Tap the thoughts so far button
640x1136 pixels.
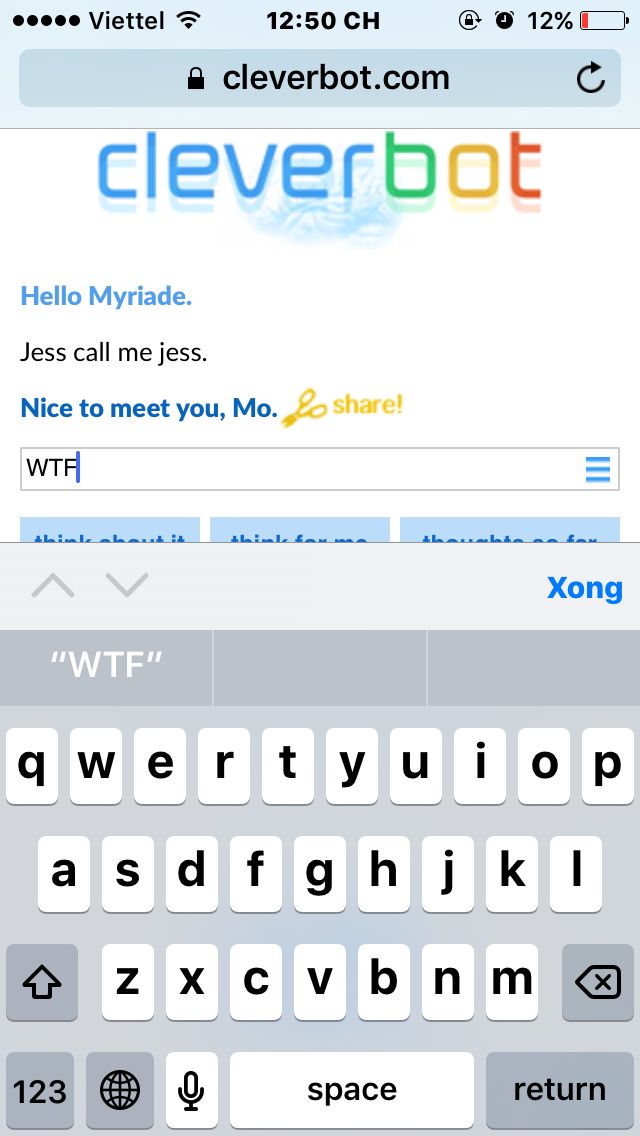coord(510,530)
